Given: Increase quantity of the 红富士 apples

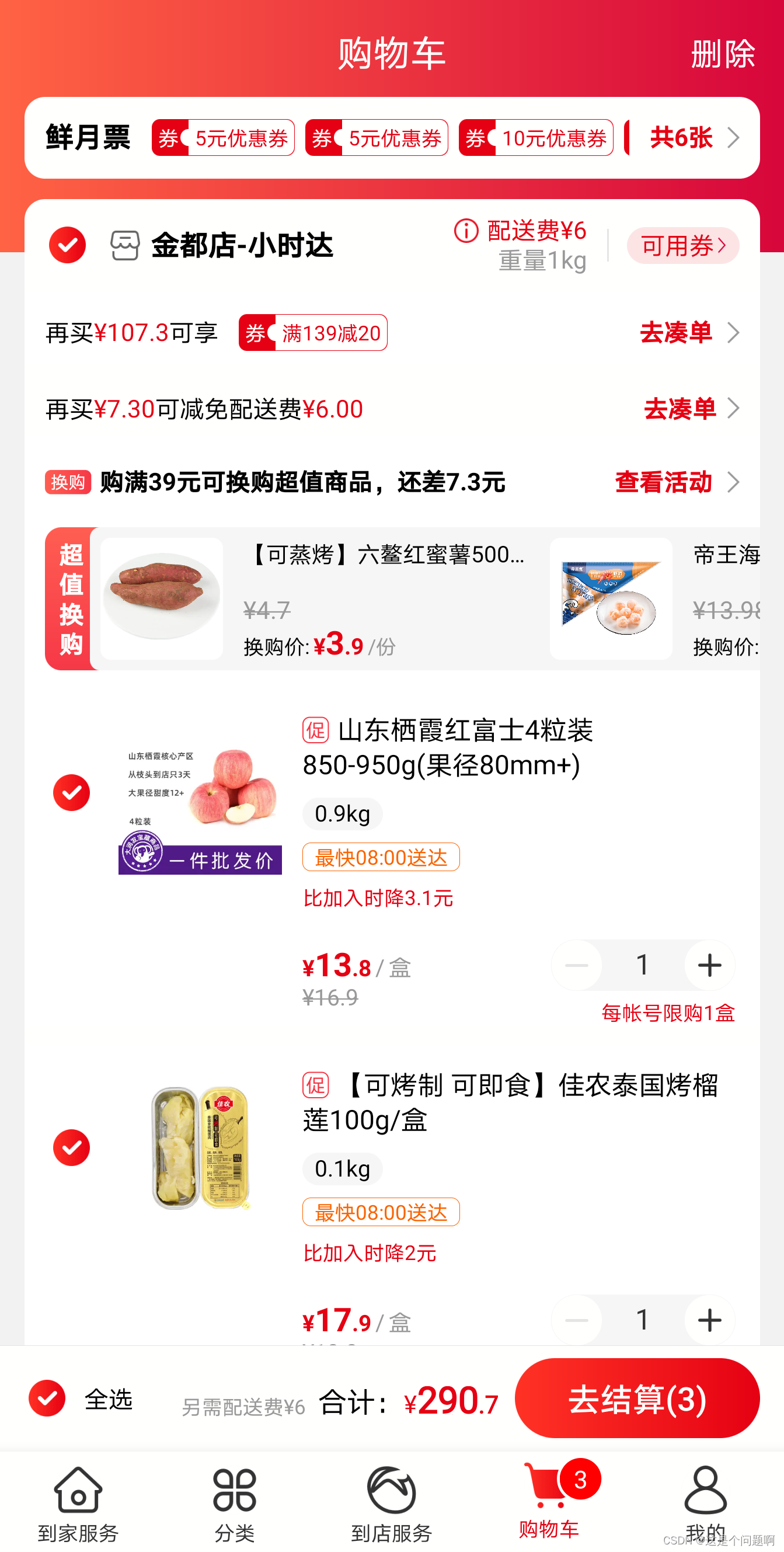Looking at the screenshot, I should [x=709, y=965].
